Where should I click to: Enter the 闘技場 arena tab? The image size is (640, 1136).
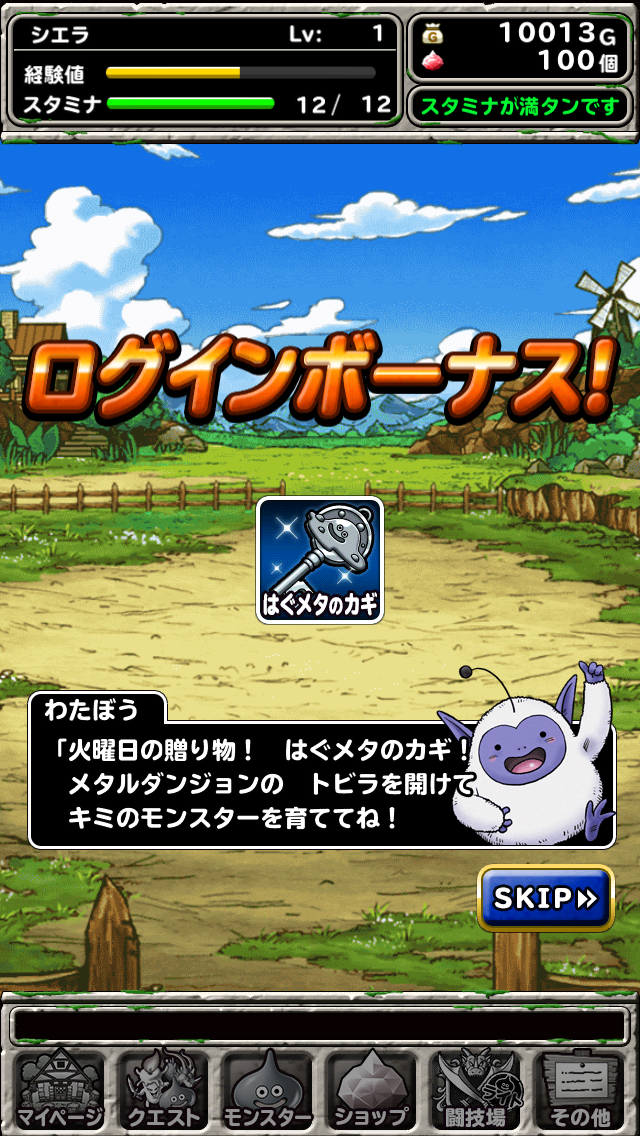[x=476, y=1090]
